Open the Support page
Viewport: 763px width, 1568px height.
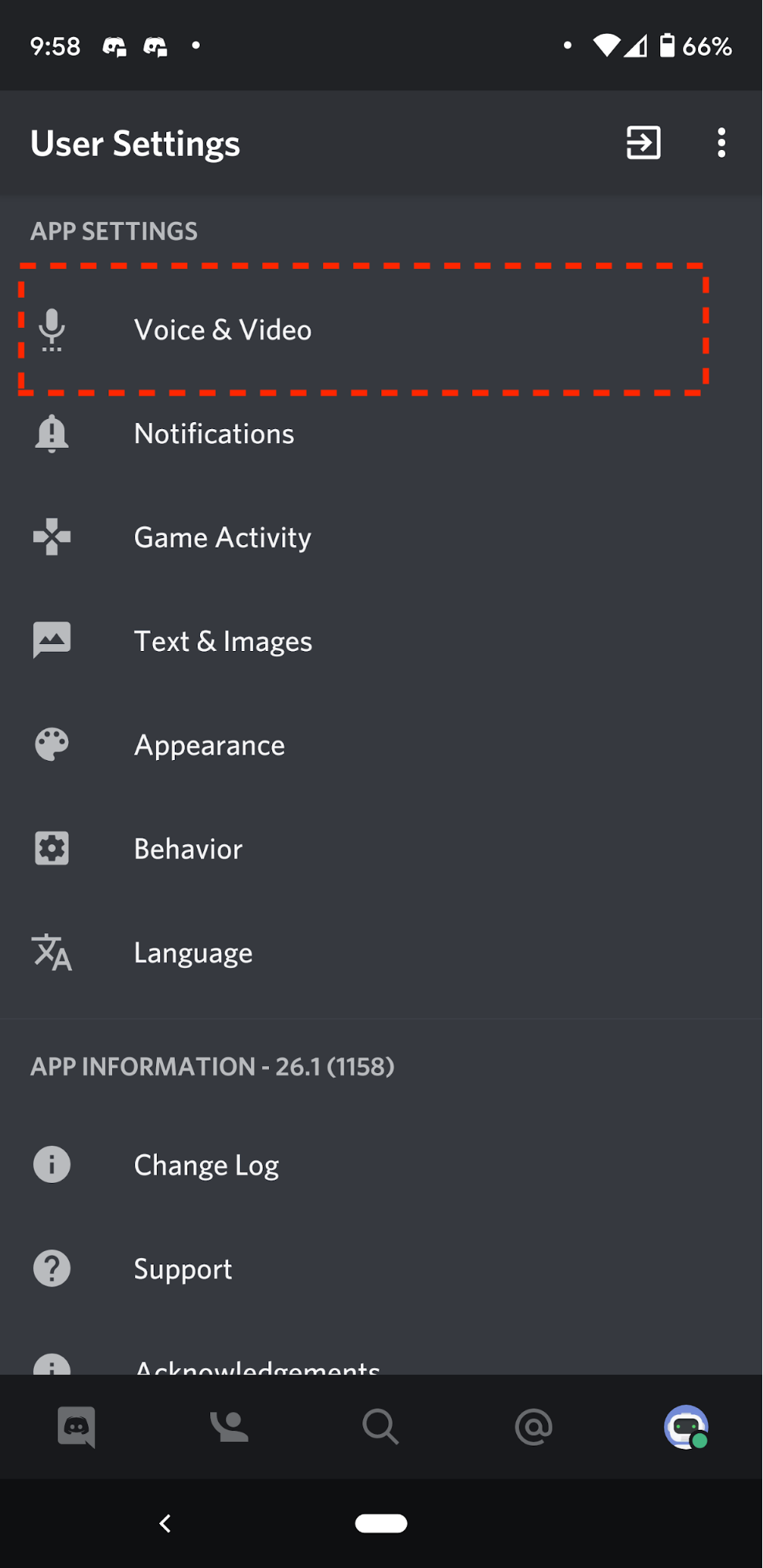(x=183, y=1269)
